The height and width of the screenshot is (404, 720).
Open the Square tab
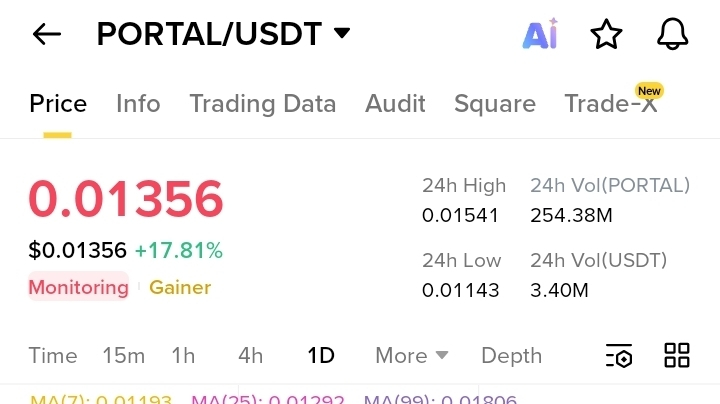[495, 104]
